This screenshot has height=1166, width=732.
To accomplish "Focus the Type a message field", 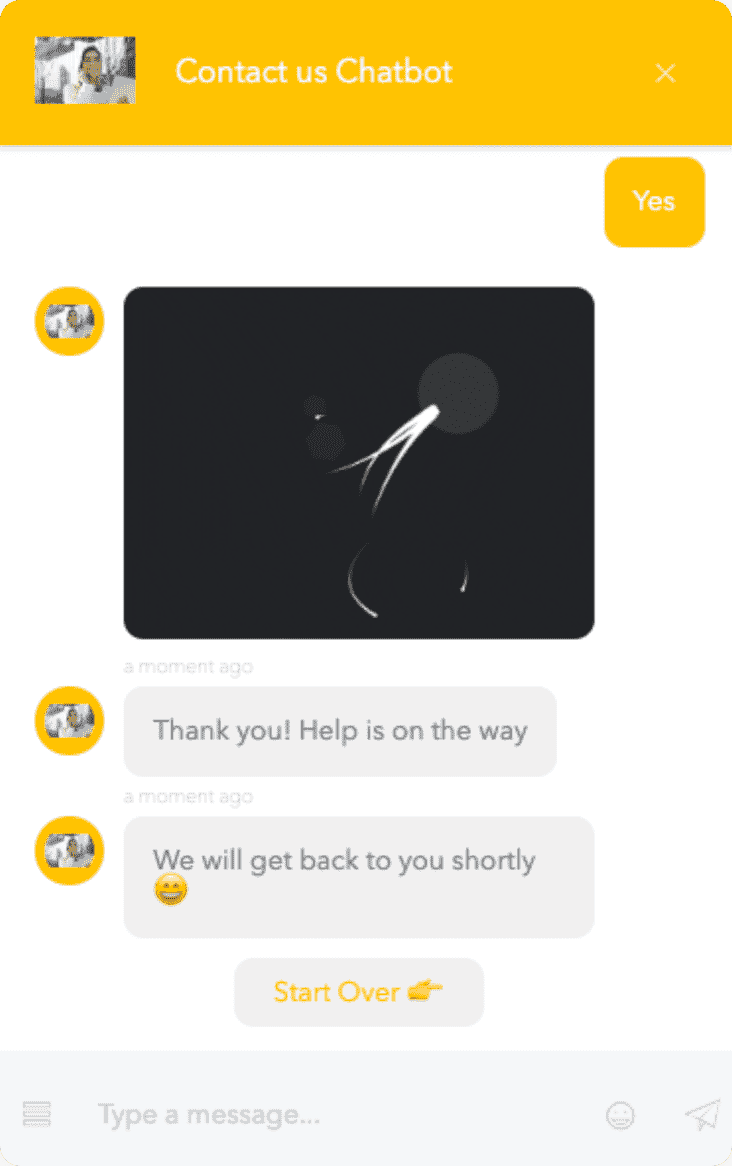I will click(330, 1114).
